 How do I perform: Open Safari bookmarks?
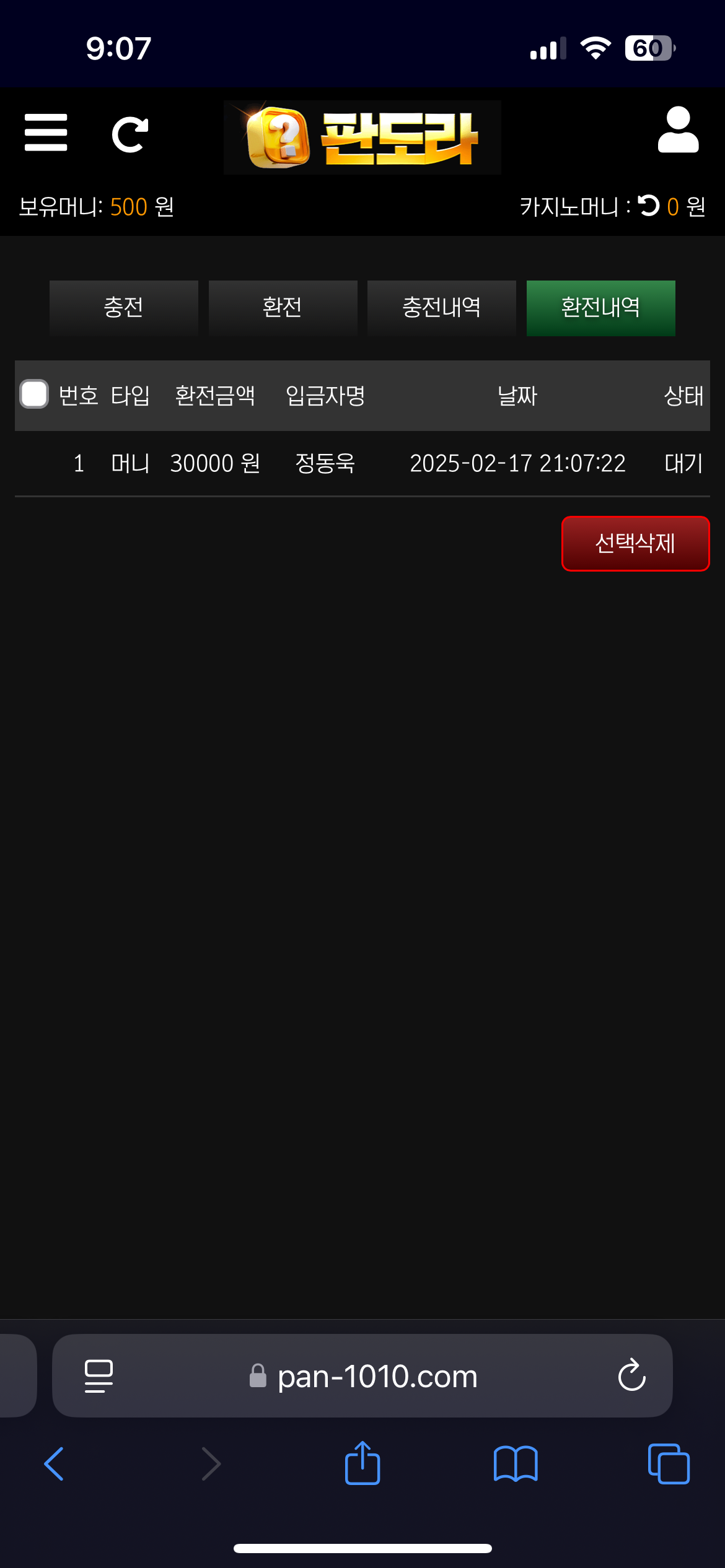coord(516,1464)
